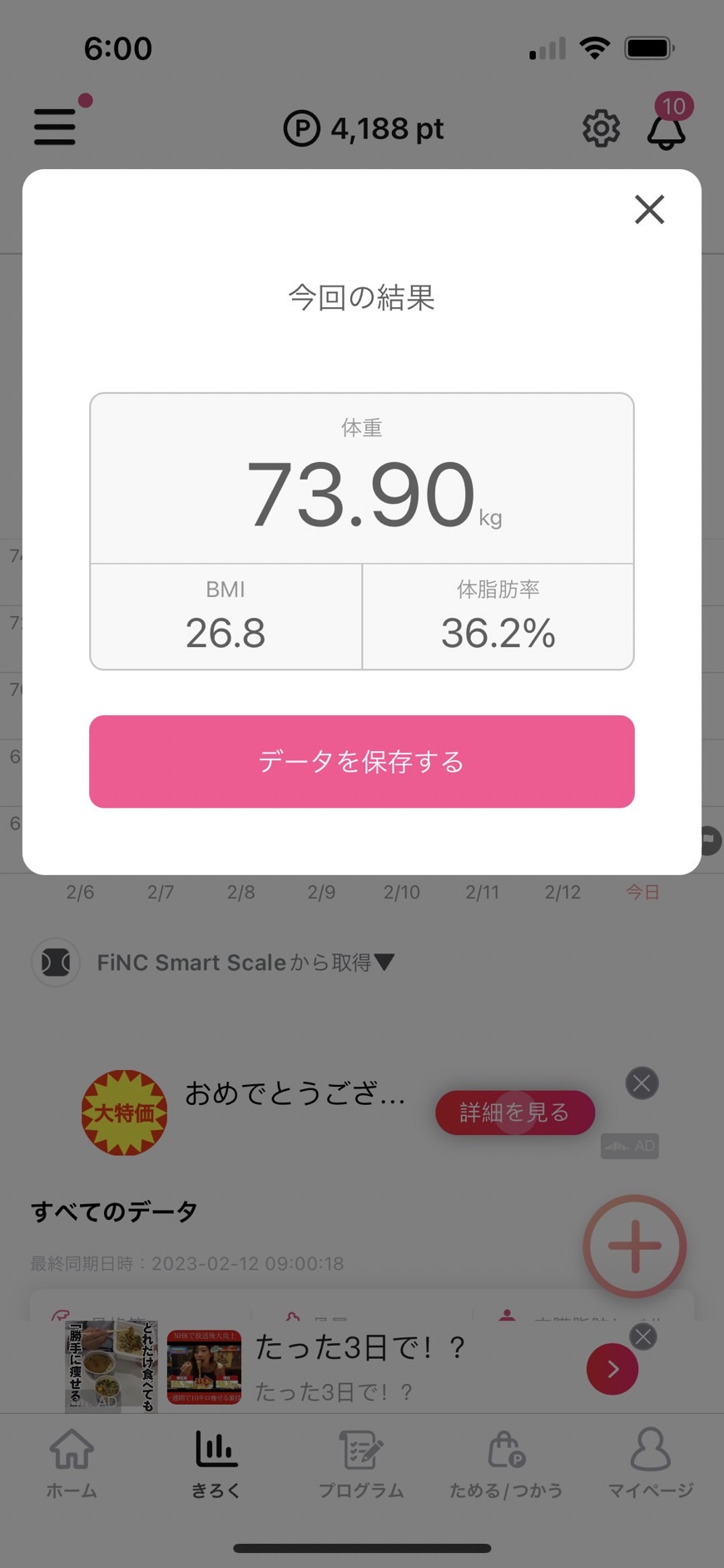Screen dimensions: 724x1568
Task: Open the notifications bell
Action: [667, 130]
